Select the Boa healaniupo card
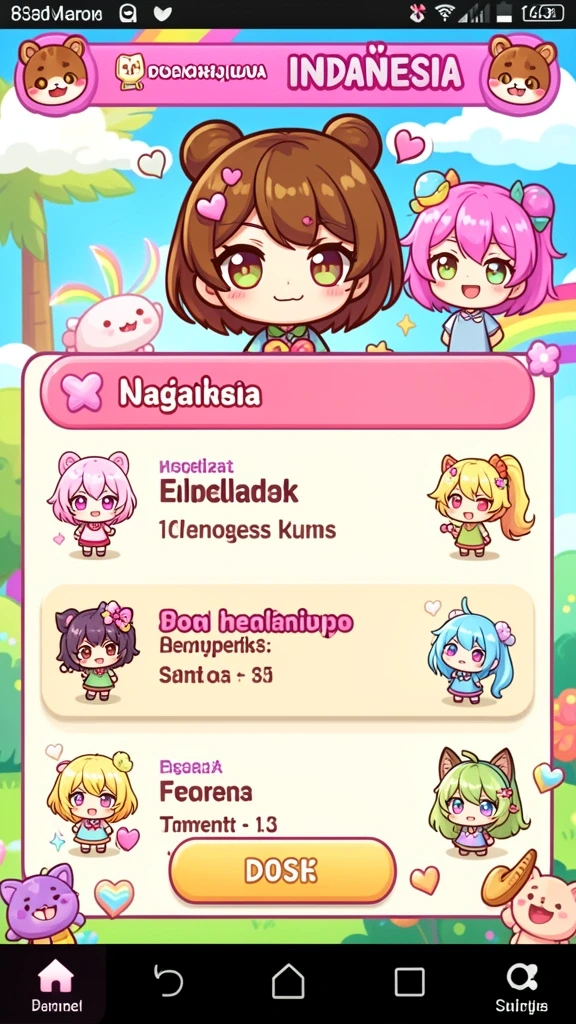The width and height of the screenshot is (576, 1024). pos(288,651)
